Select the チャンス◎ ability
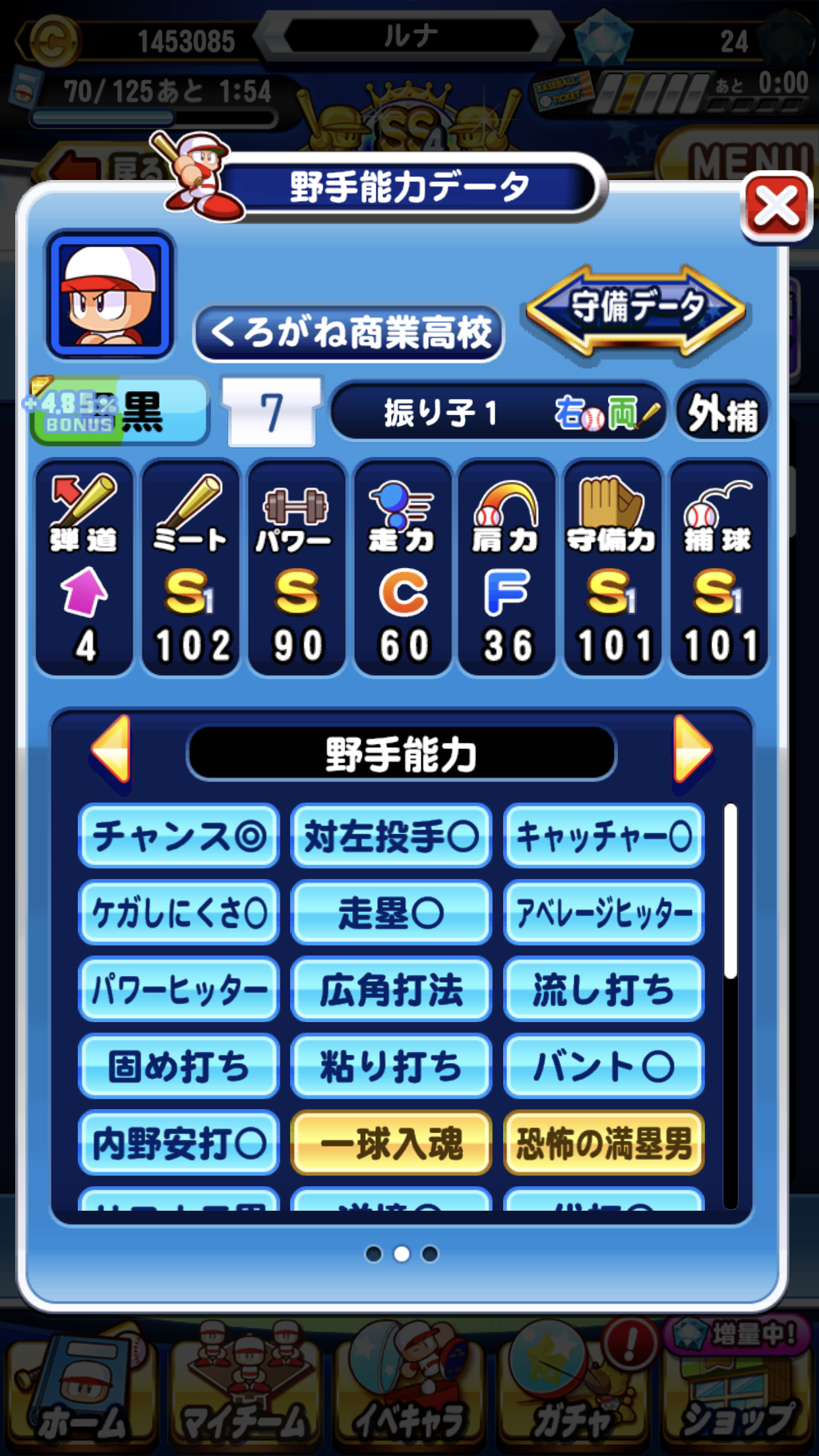 (x=179, y=836)
